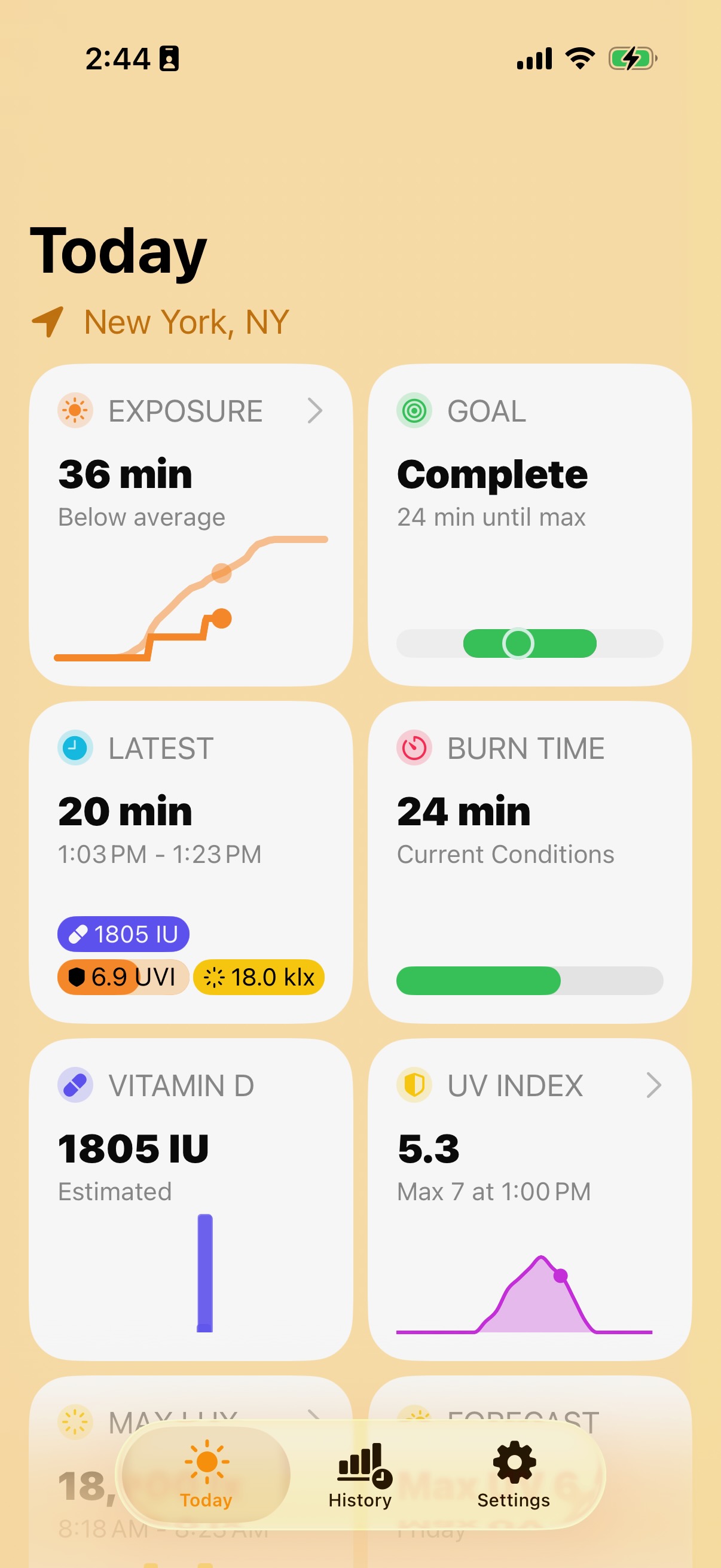721x1568 pixels.
Task: Switch to the History tab
Action: (x=360, y=1475)
